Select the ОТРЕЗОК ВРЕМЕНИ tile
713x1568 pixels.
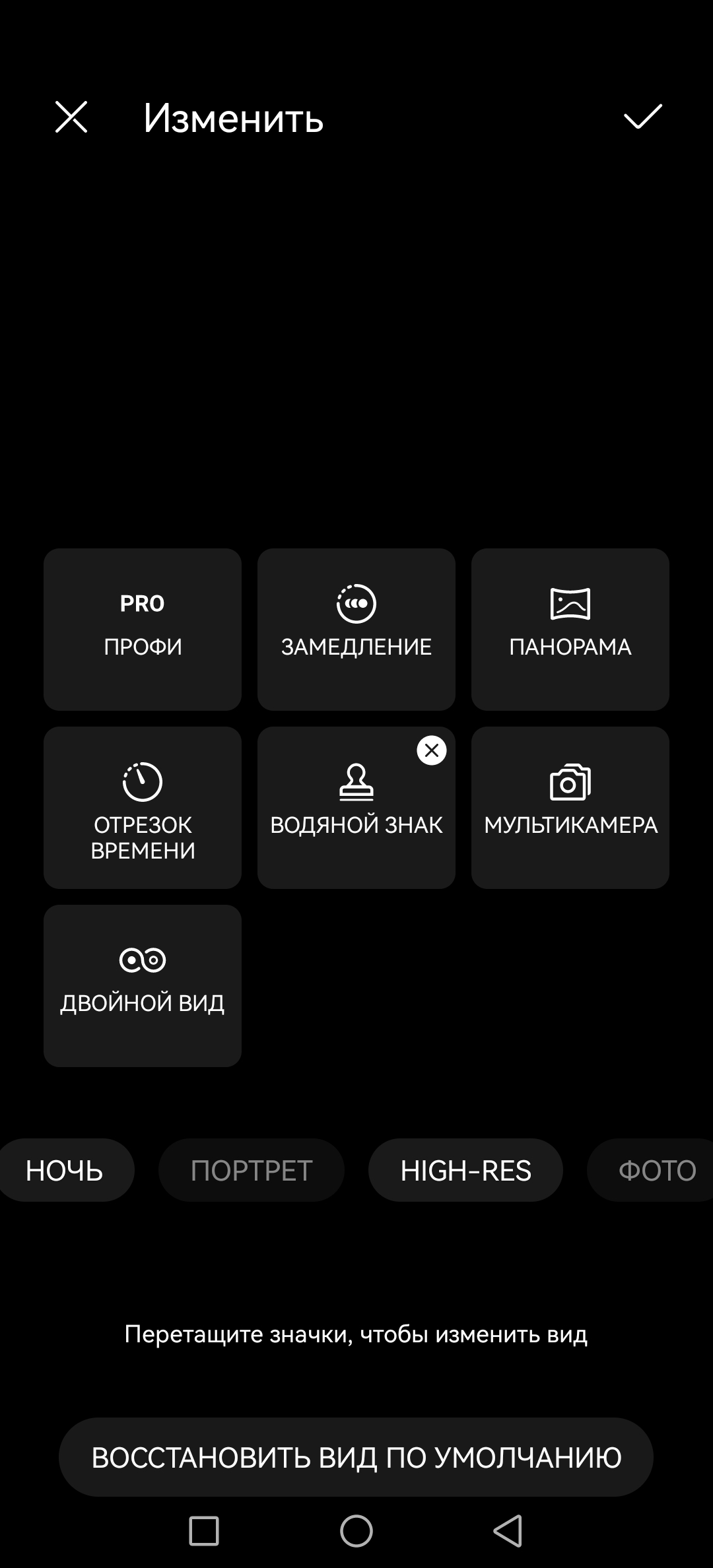pos(143,807)
